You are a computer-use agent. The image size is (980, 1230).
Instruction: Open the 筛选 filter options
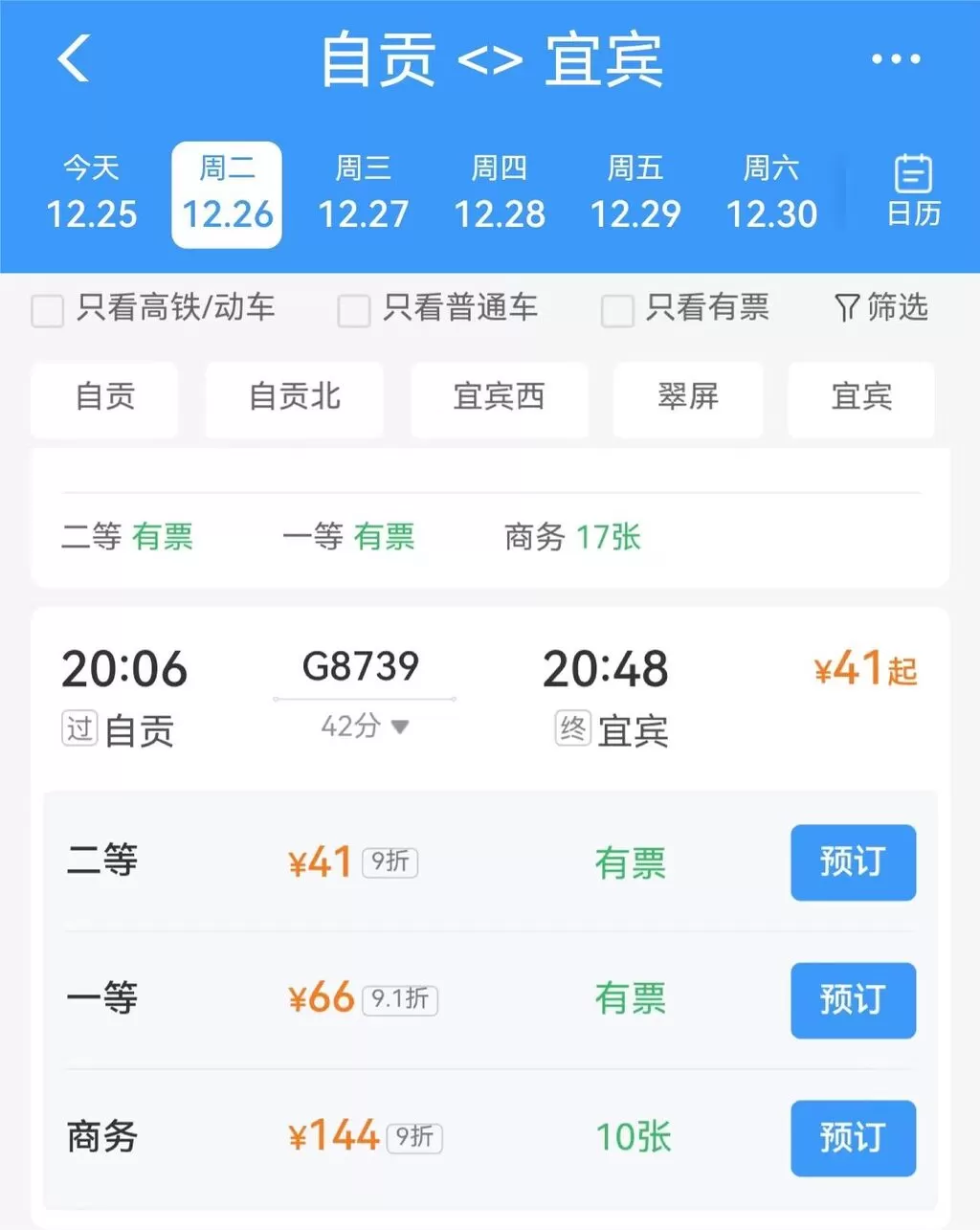880,308
